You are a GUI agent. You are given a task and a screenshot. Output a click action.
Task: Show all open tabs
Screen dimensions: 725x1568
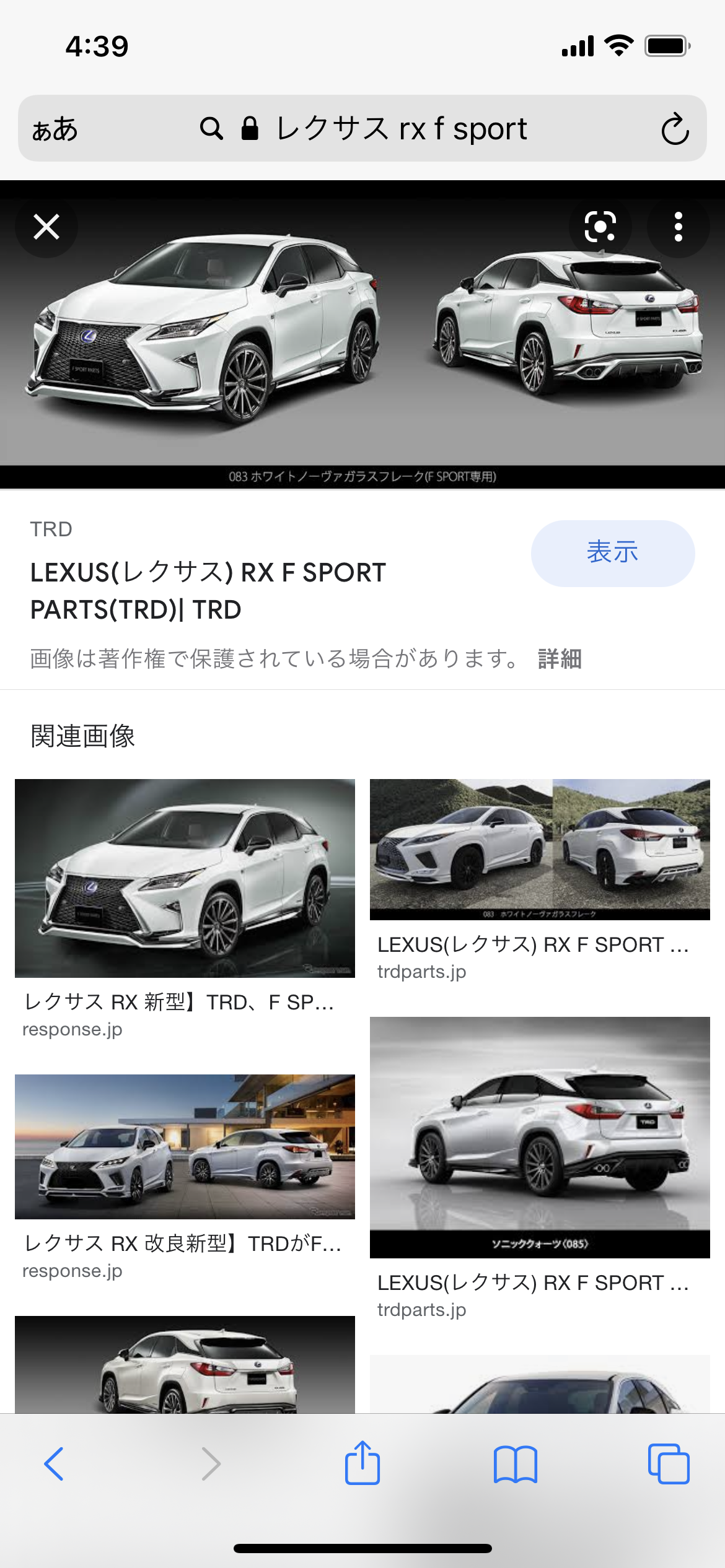point(669,1464)
